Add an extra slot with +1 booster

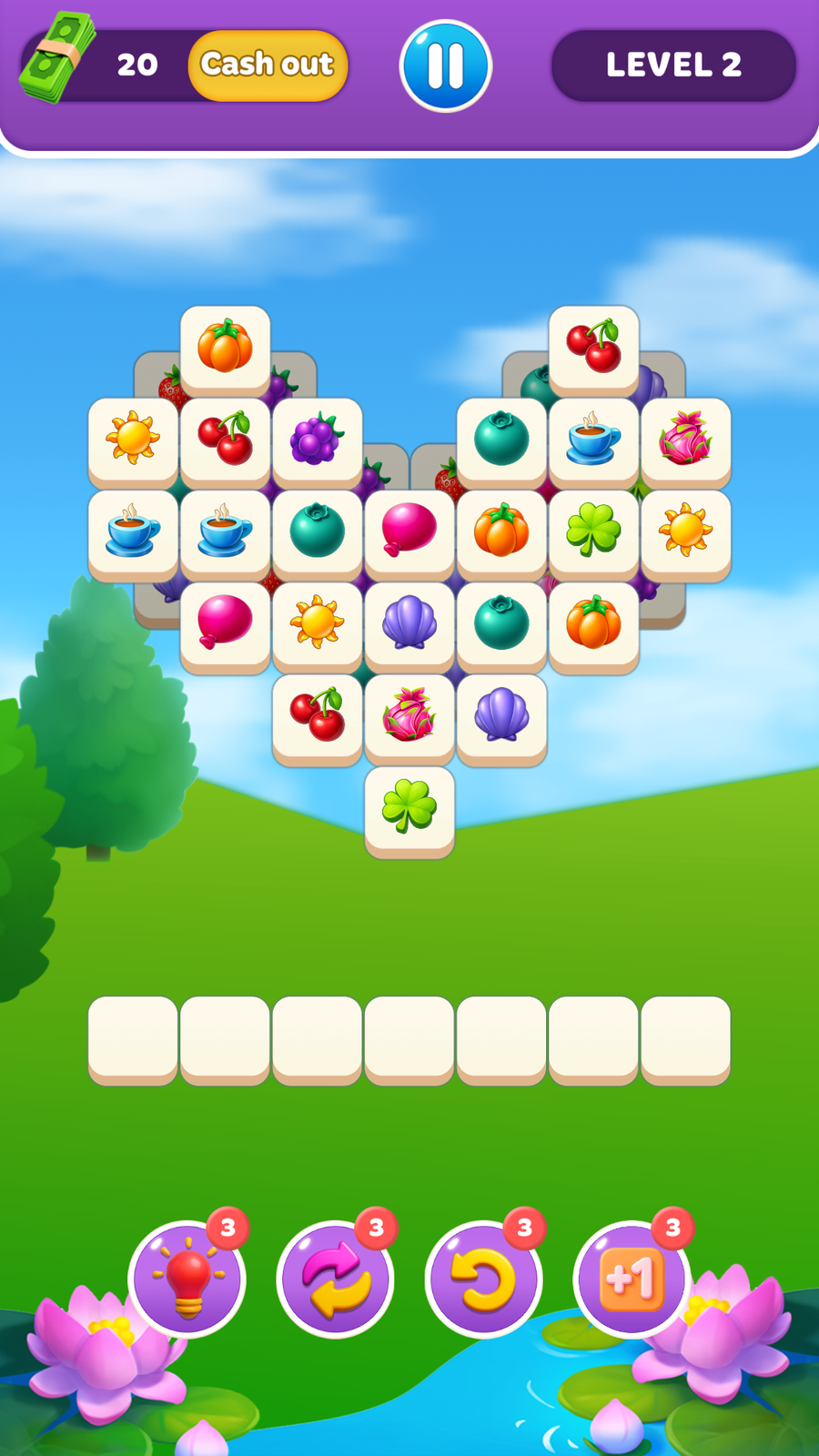coord(632,1279)
